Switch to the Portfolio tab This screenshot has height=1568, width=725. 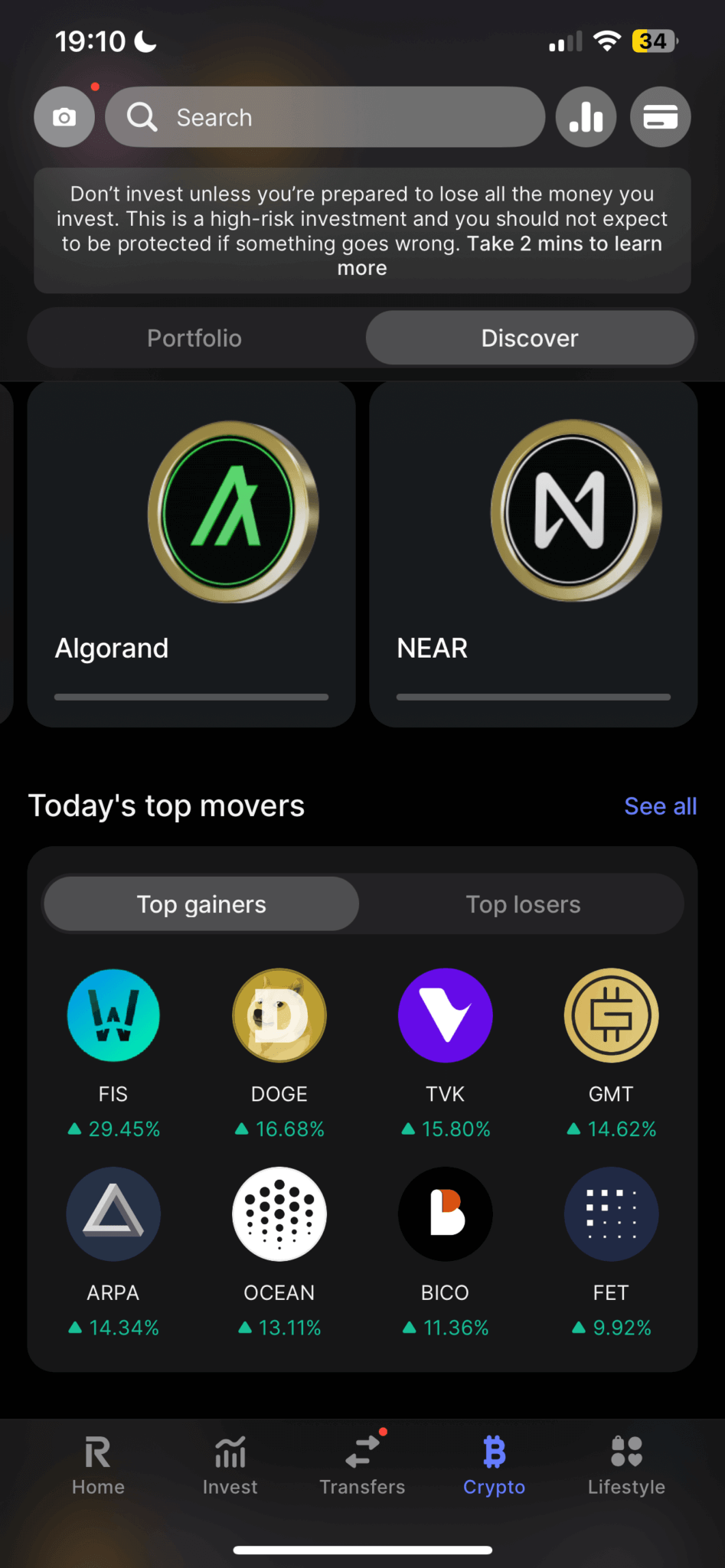point(194,338)
